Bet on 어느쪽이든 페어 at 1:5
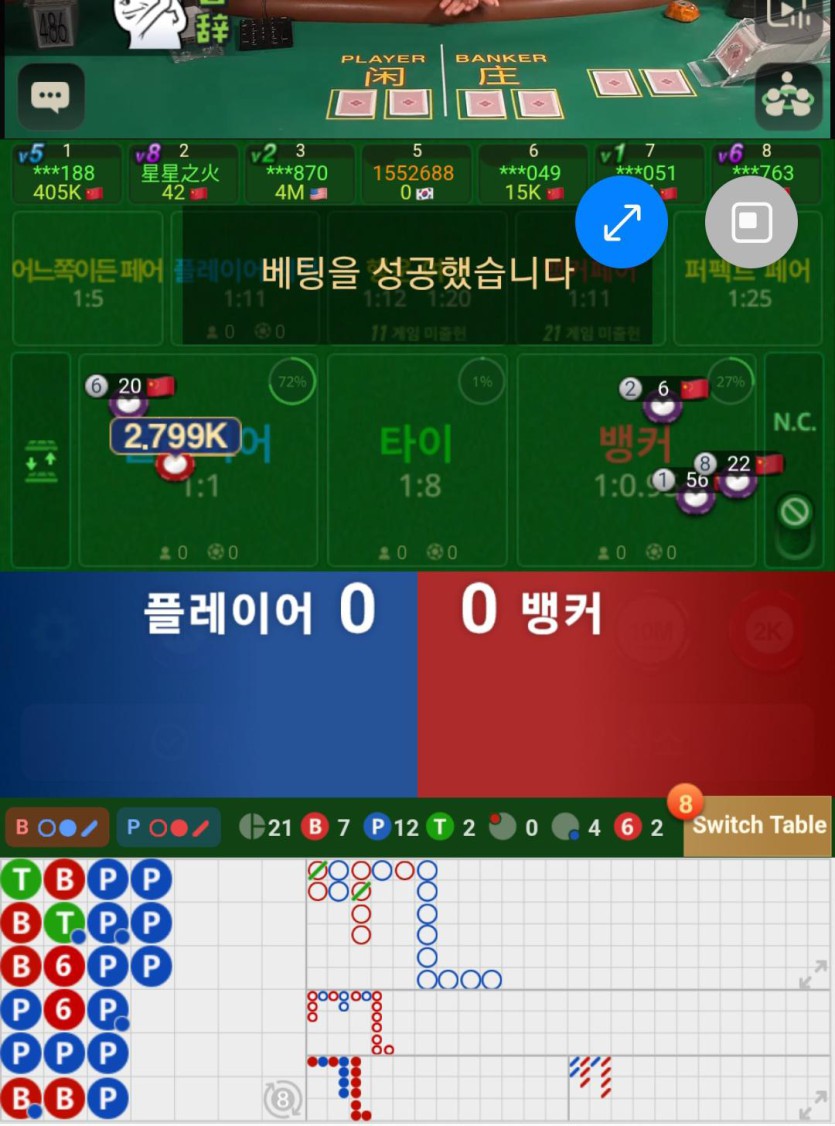Viewport: 835px width, 1126px height. click(87, 282)
